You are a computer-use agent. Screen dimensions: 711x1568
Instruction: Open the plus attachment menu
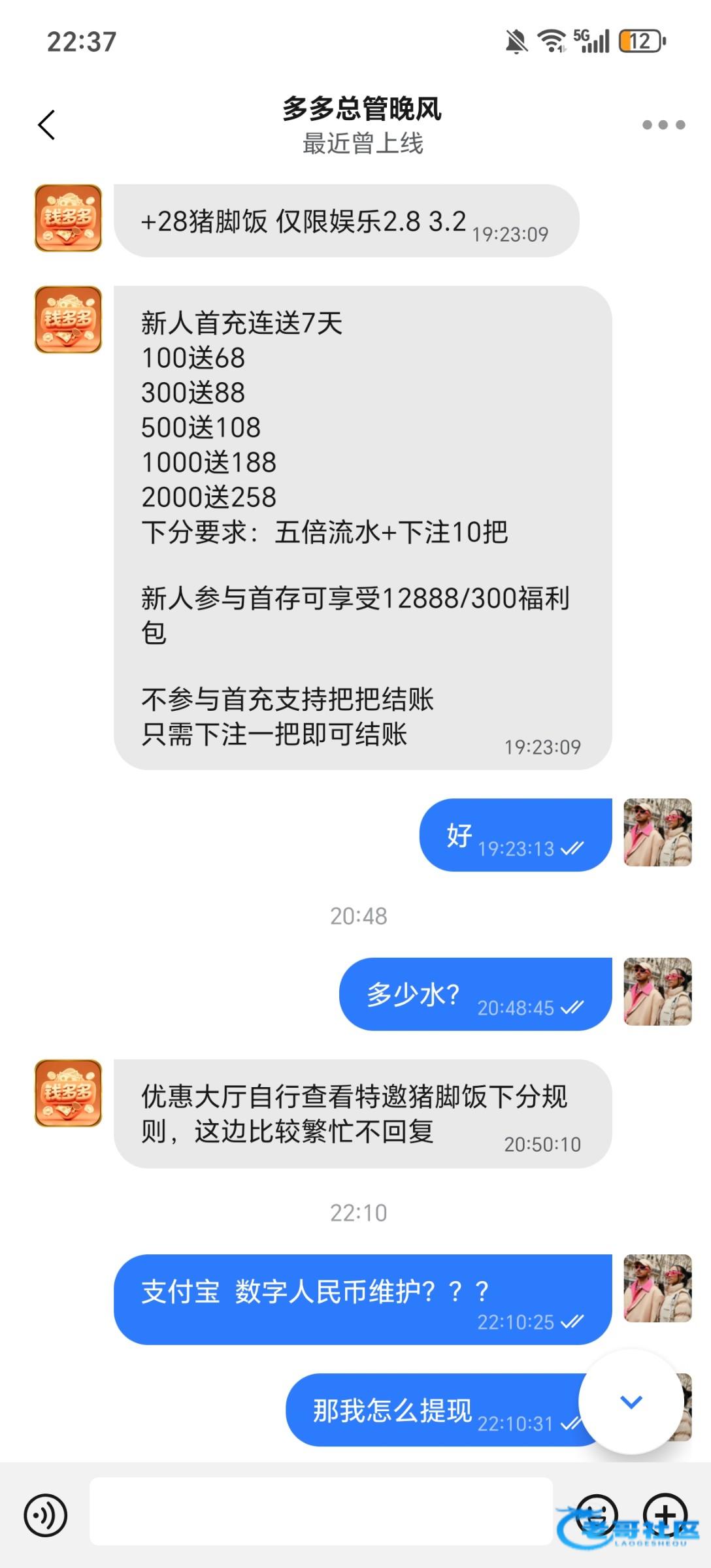tap(665, 1514)
